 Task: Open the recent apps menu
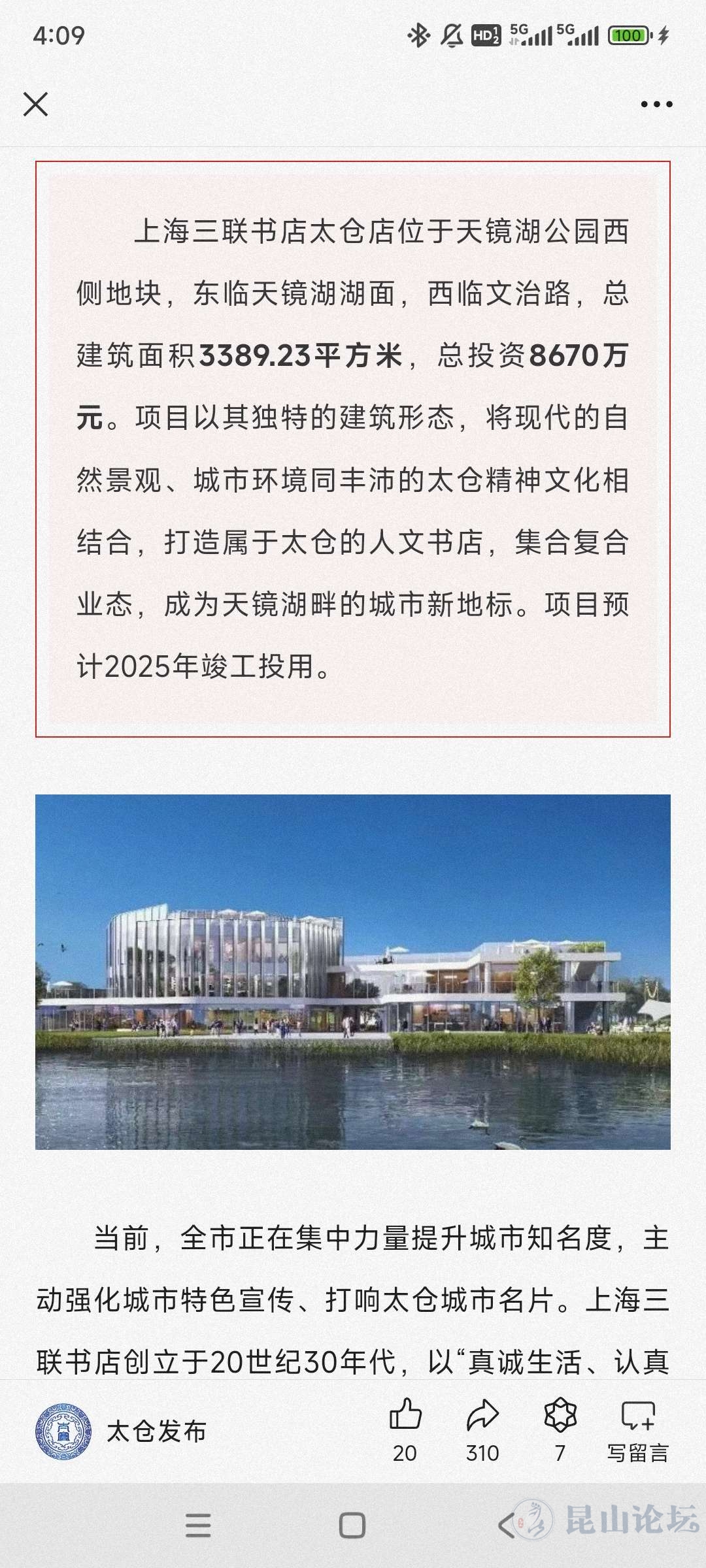point(198,1526)
